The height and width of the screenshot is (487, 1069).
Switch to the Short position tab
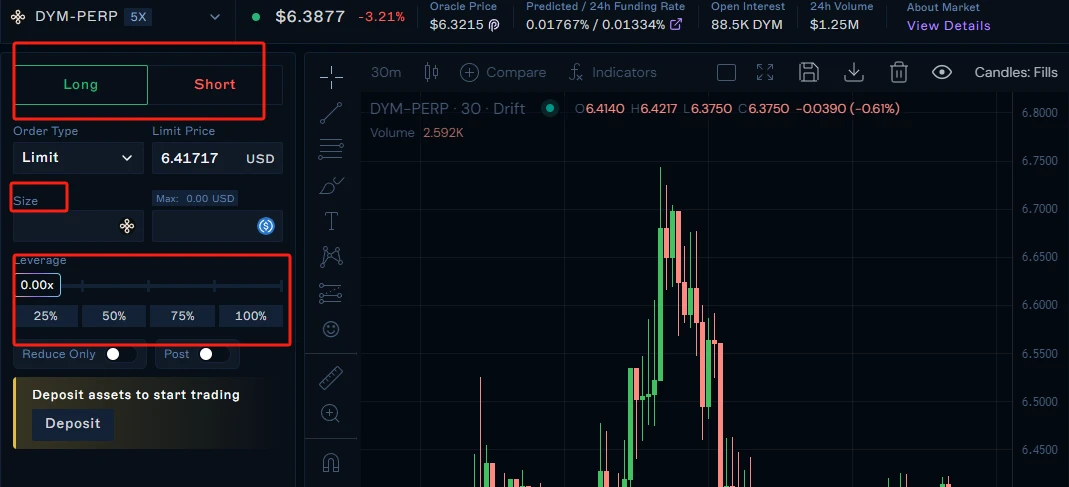[215, 85]
